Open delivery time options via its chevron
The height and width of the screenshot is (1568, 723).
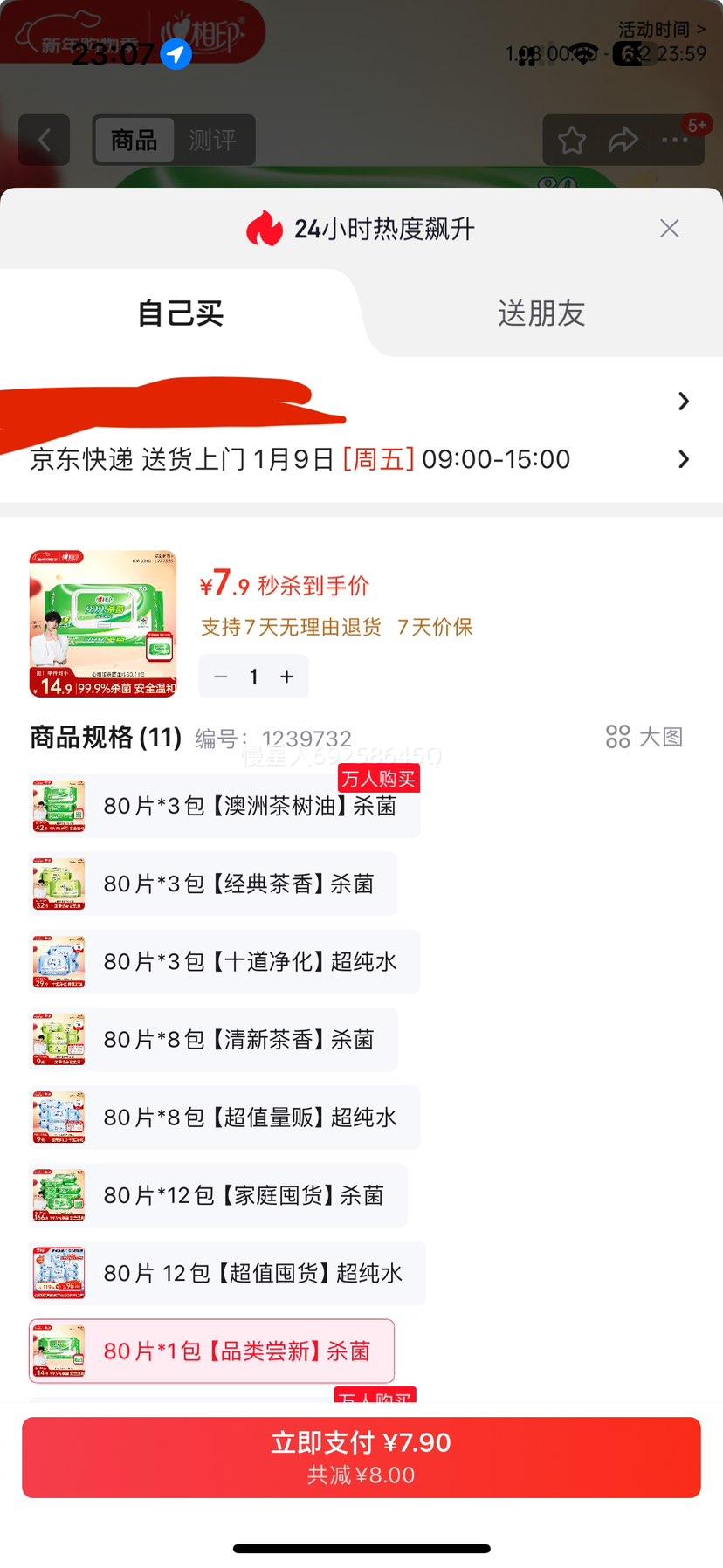tap(684, 458)
